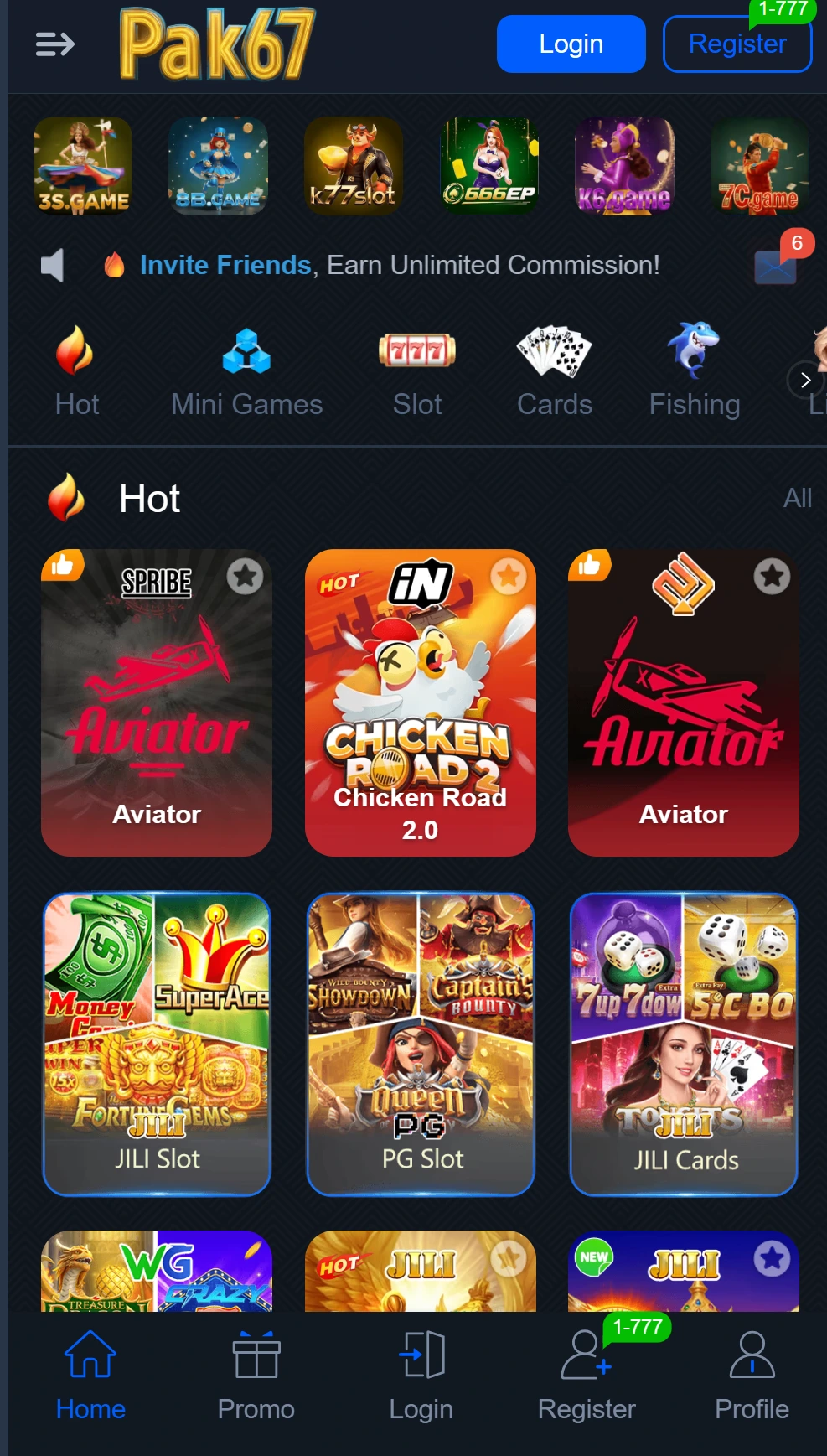827x1456 pixels.
Task: Open the Chicken Road 2.0 game
Action: (420, 702)
